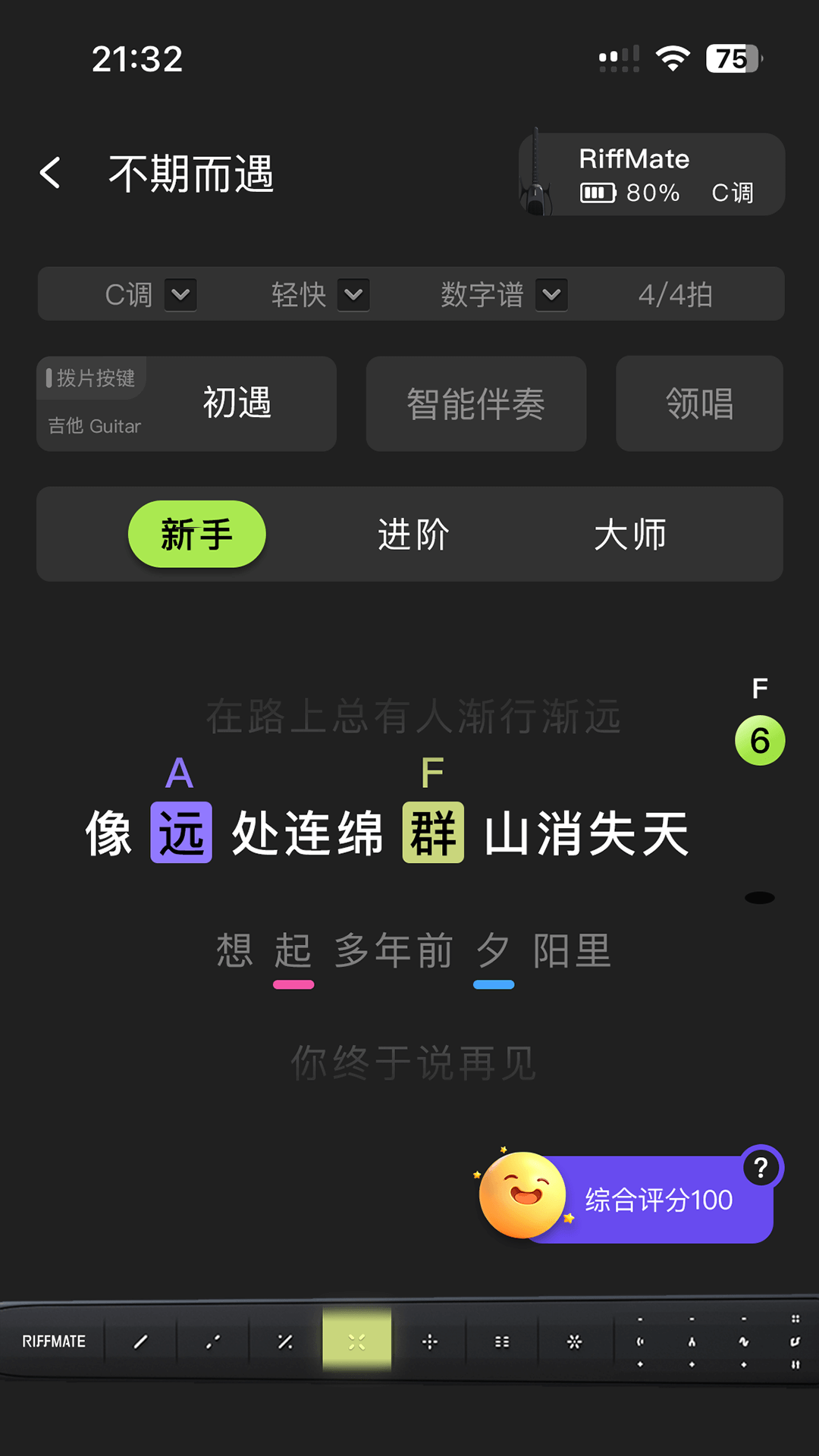Choose the six-dot double column pattern icon
Image resolution: width=819 pixels, height=1456 pixels.
point(502,1341)
